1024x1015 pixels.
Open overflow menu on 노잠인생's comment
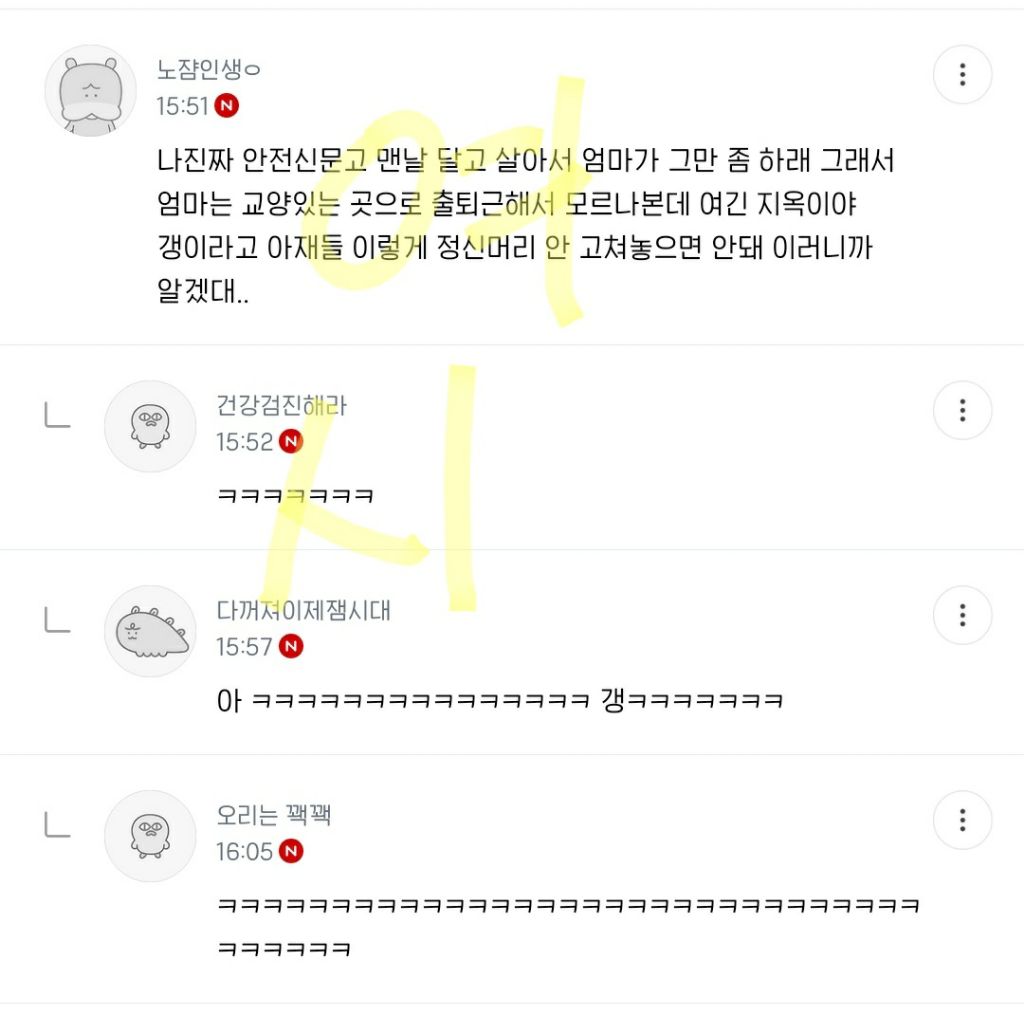(962, 75)
